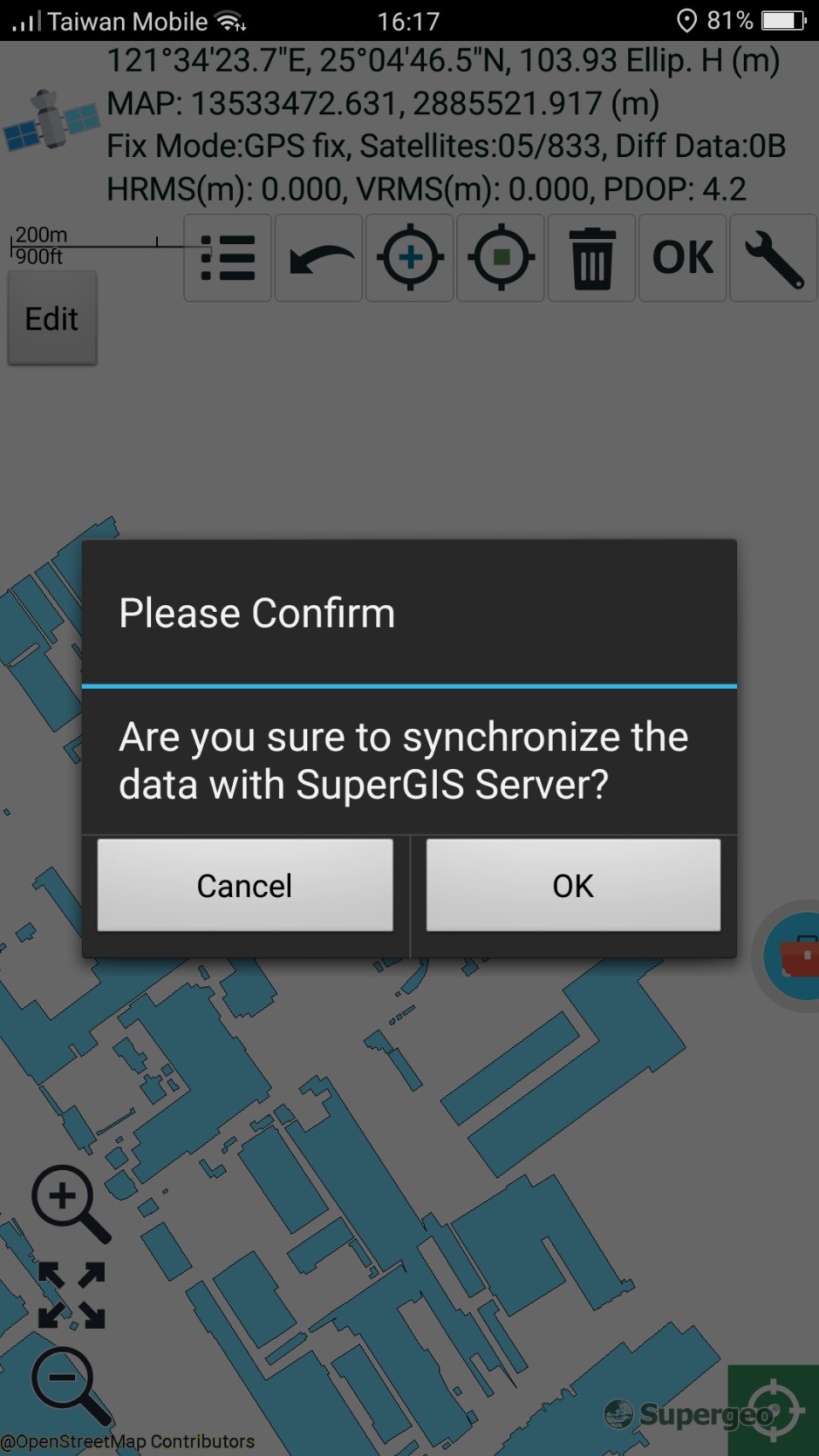The width and height of the screenshot is (819, 1456).
Task: Open the red toolbox floating button
Action: (795, 956)
